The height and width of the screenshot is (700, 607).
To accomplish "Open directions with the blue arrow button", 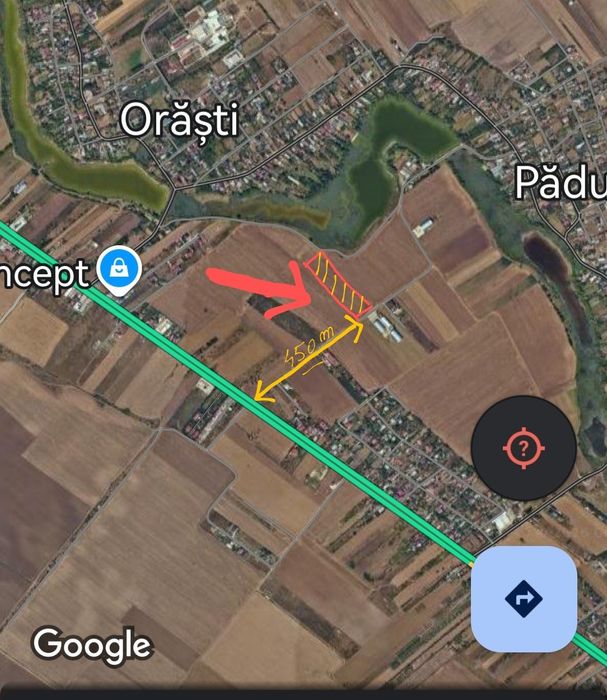I will tap(524, 599).
